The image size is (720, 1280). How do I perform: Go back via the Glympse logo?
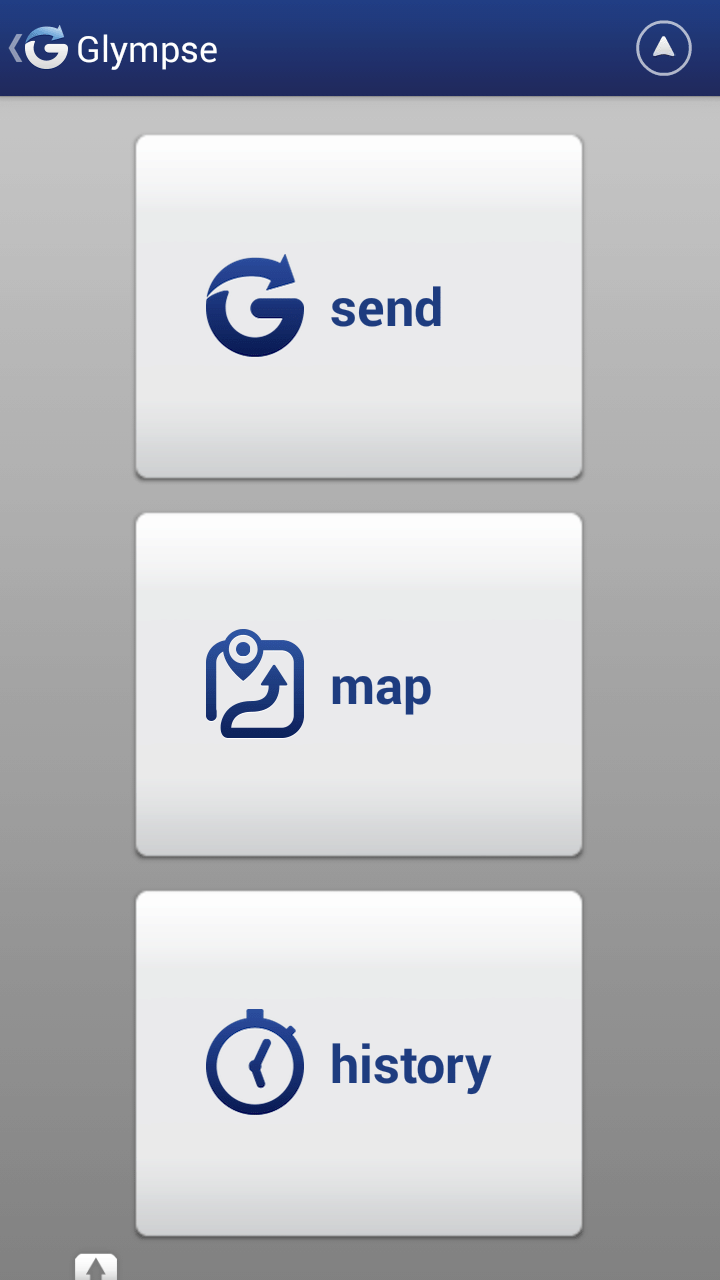pyautogui.click(x=40, y=48)
